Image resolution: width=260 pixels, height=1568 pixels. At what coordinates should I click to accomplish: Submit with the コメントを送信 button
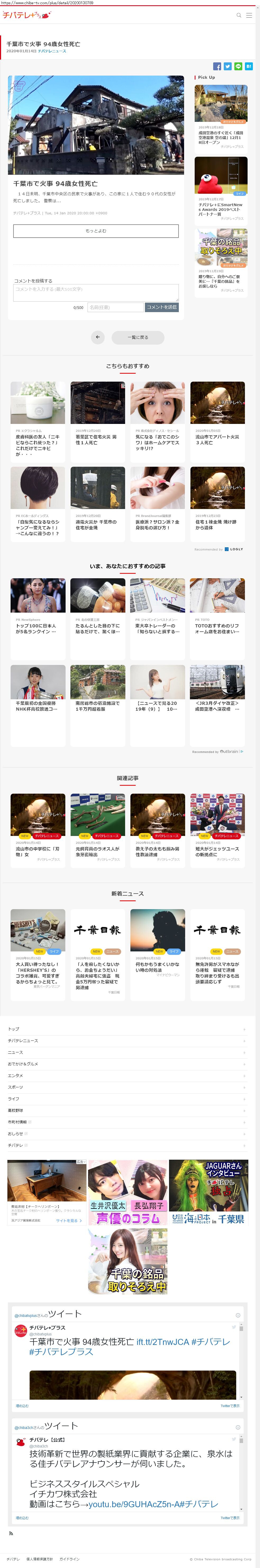(161, 307)
